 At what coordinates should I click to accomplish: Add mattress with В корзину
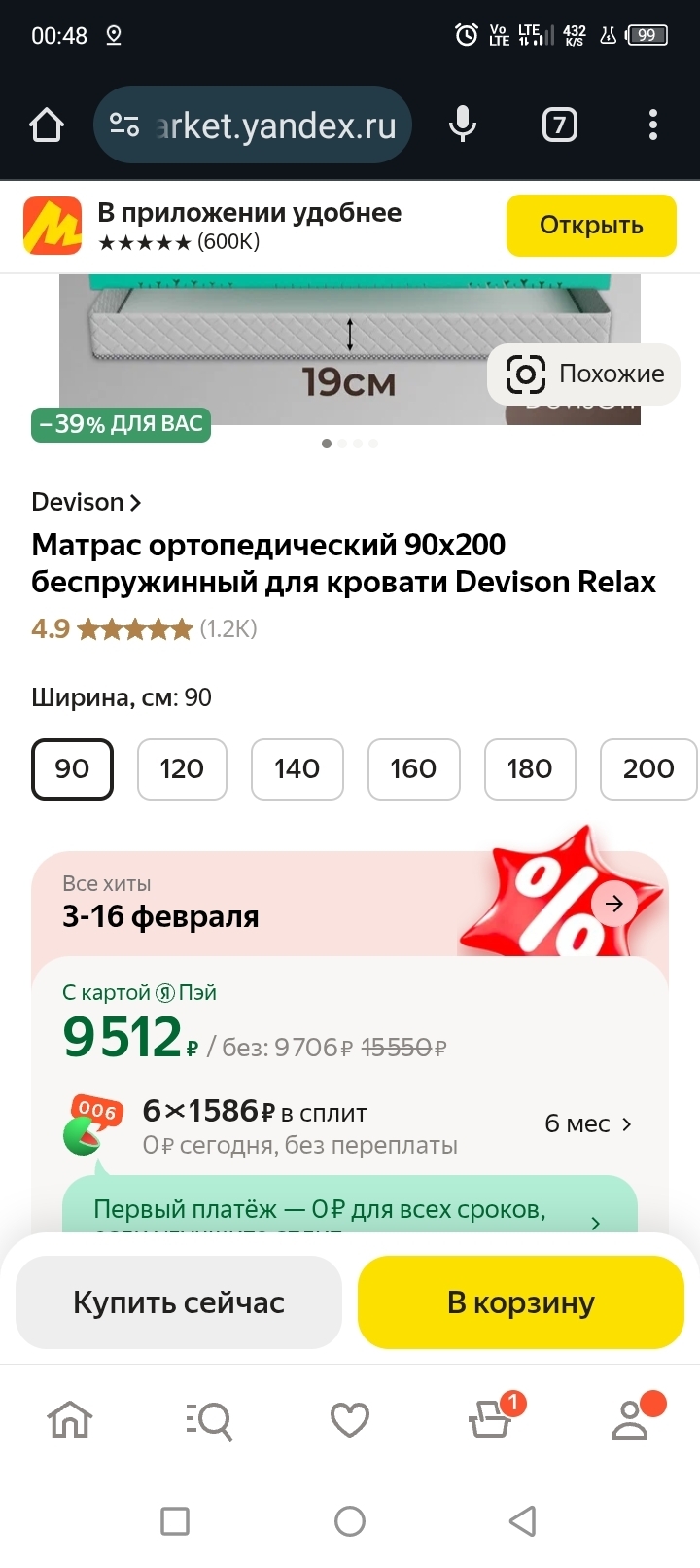520,1302
